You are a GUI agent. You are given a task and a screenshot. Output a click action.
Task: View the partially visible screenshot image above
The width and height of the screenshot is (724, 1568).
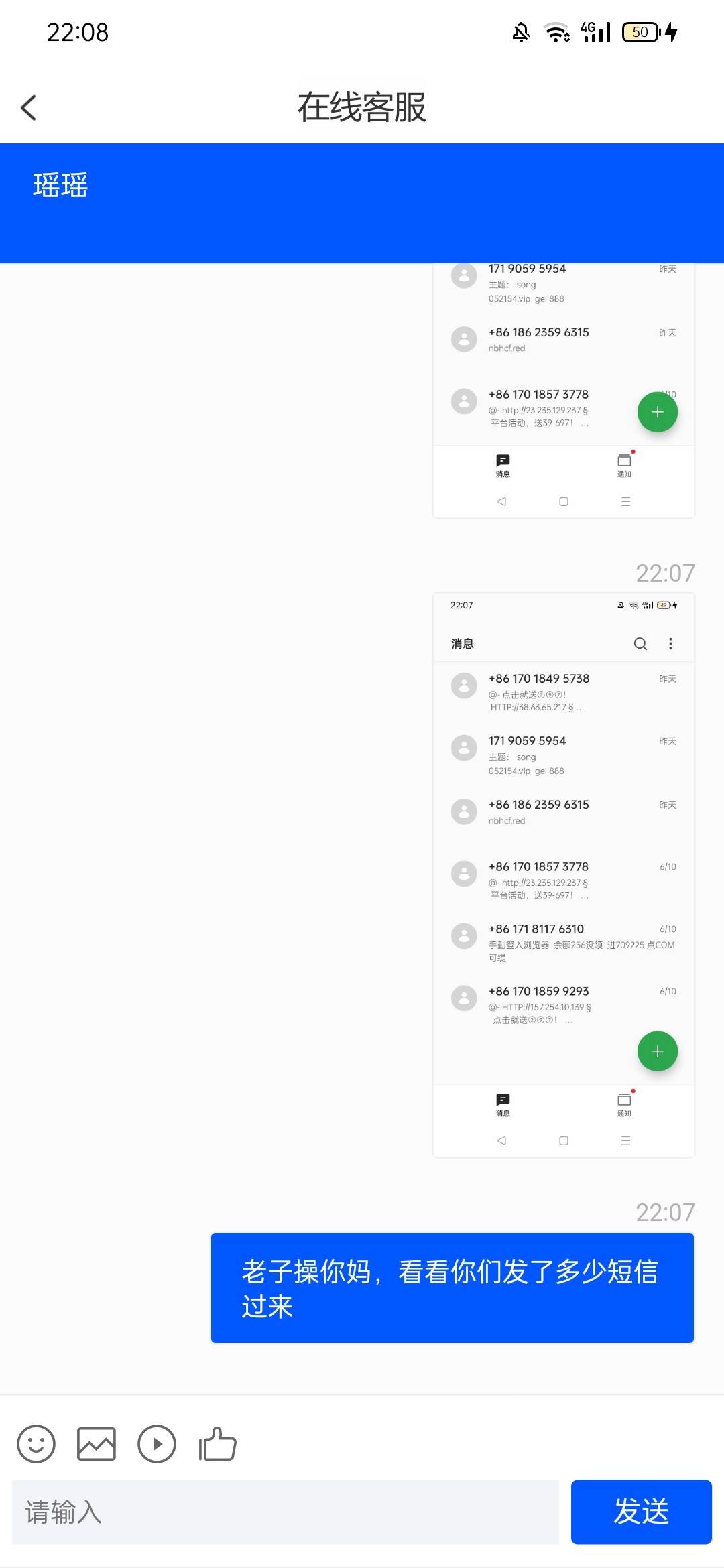pyautogui.click(x=564, y=390)
